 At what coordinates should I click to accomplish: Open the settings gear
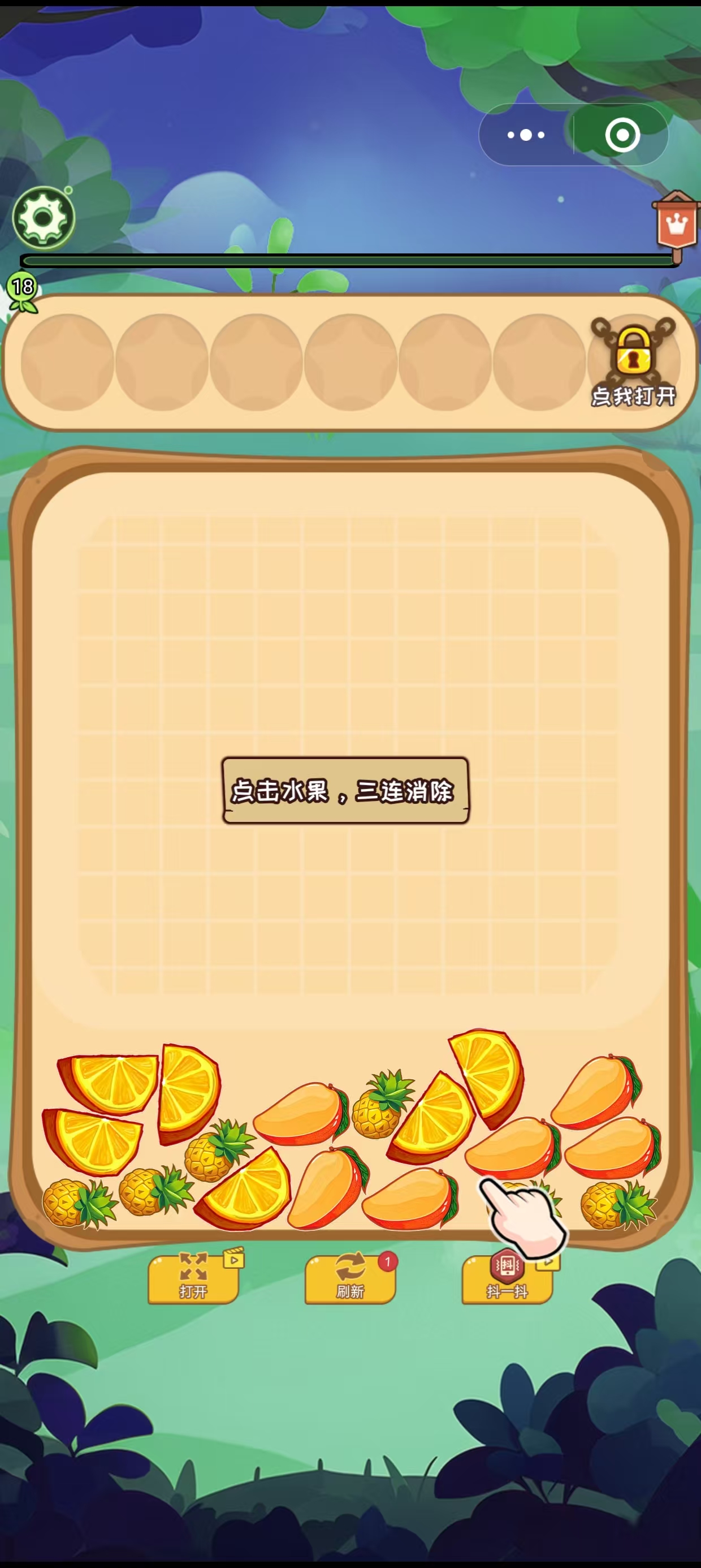pyautogui.click(x=43, y=218)
